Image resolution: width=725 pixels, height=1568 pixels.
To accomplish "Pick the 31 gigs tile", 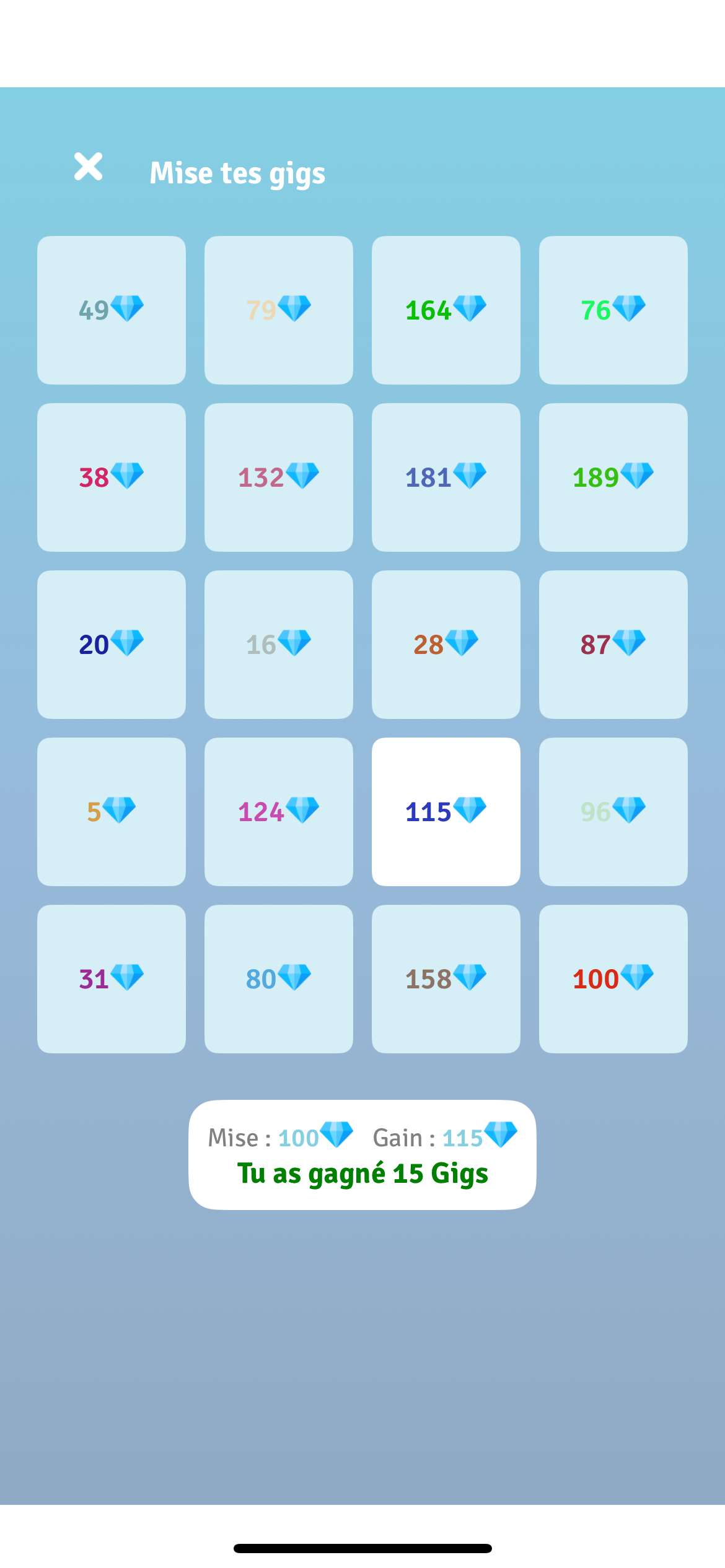I will (x=112, y=979).
